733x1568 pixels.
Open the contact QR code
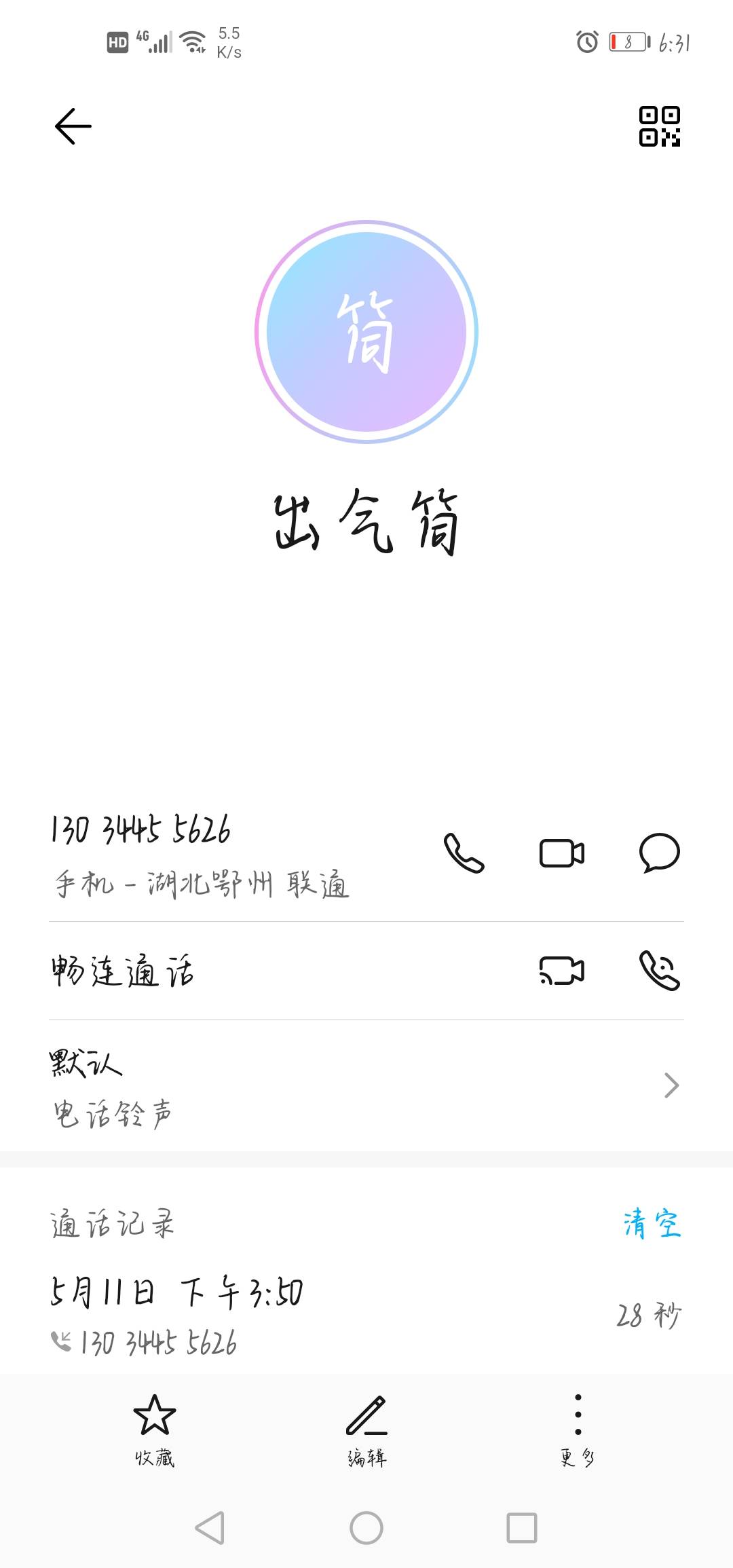point(659,126)
